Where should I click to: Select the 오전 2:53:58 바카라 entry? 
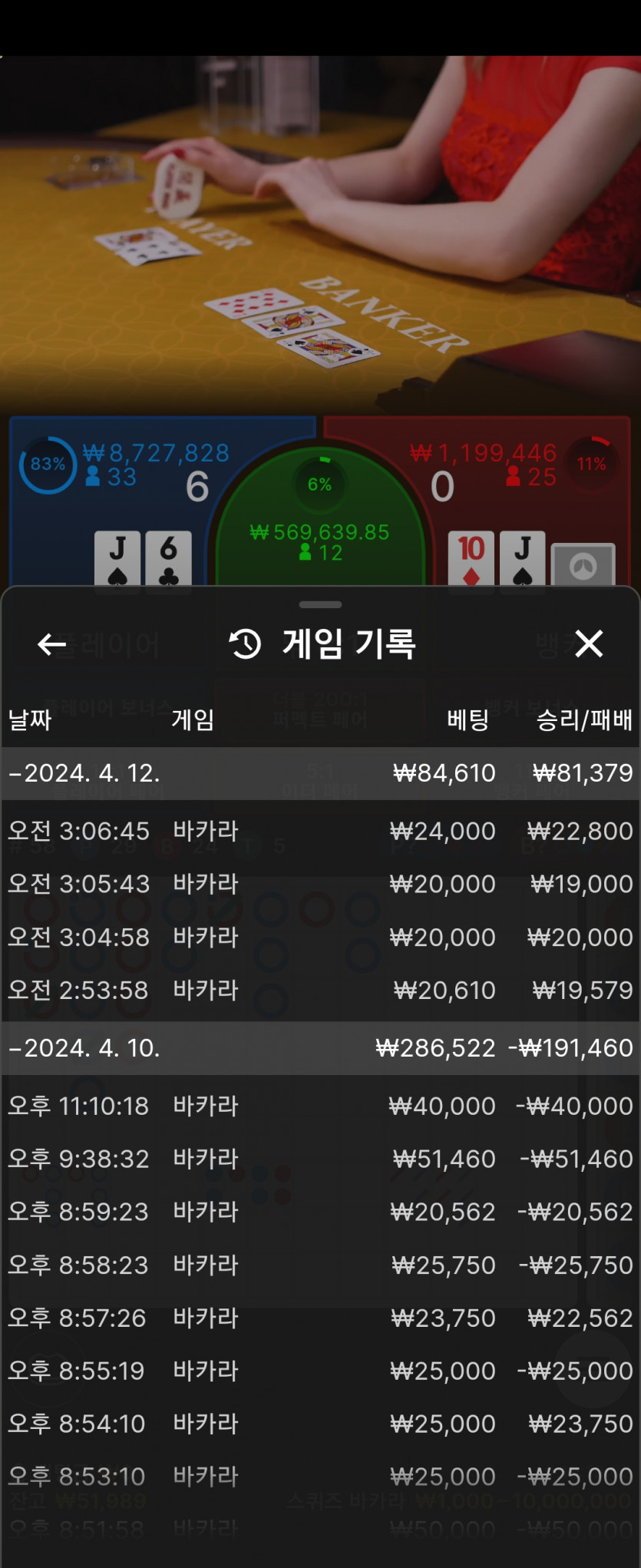pyautogui.click(x=320, y=990)
